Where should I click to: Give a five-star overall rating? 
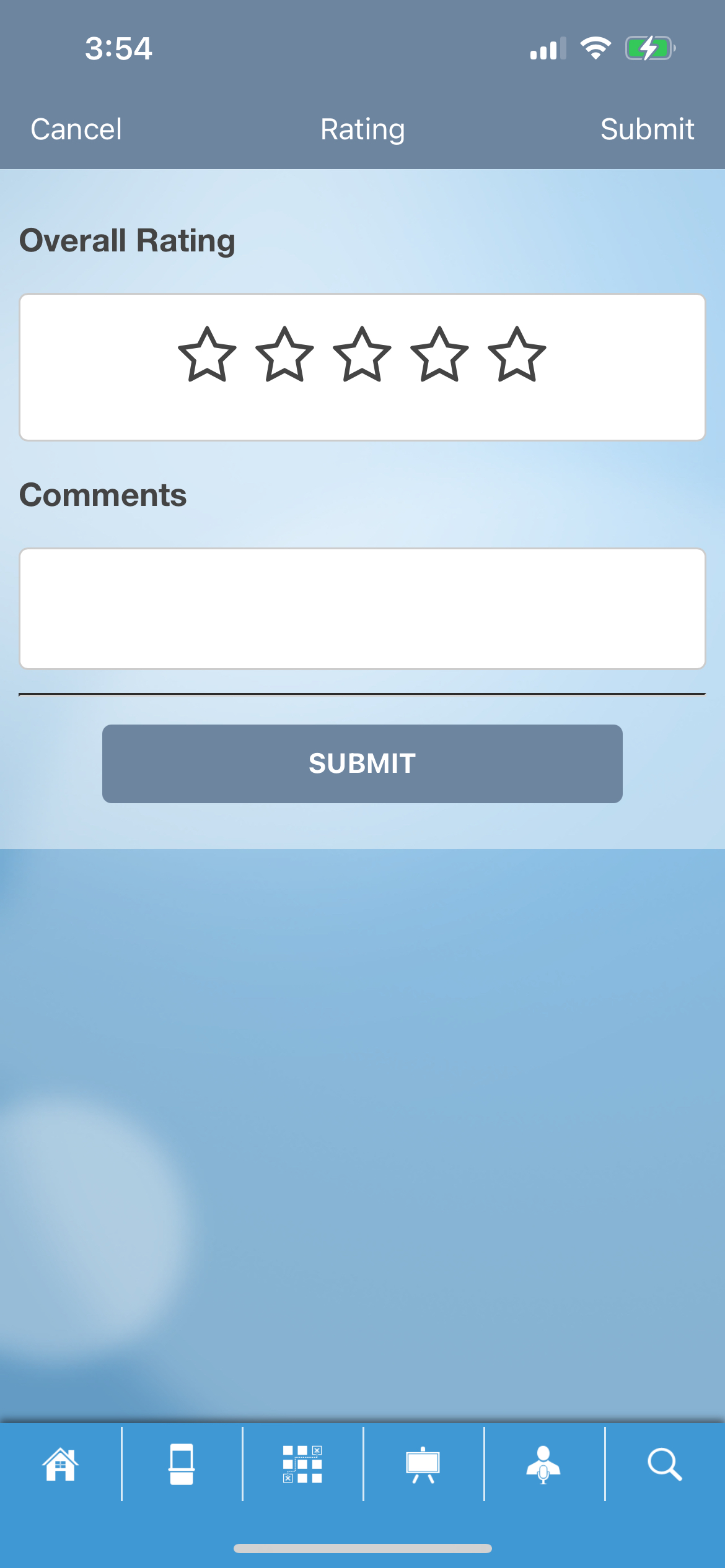point(517,355)
